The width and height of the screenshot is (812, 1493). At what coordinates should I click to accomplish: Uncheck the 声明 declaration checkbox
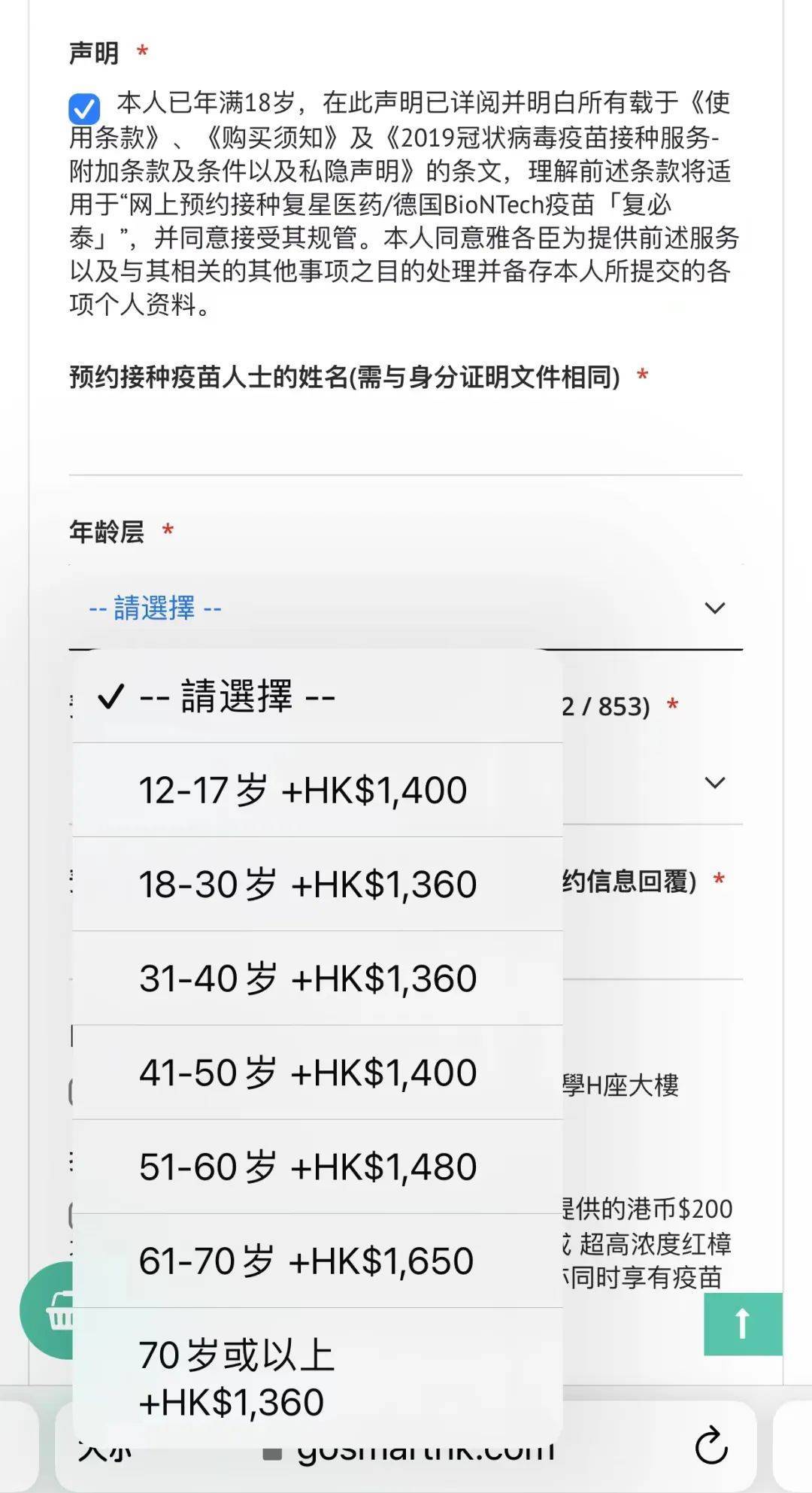[x=85, y=109]
